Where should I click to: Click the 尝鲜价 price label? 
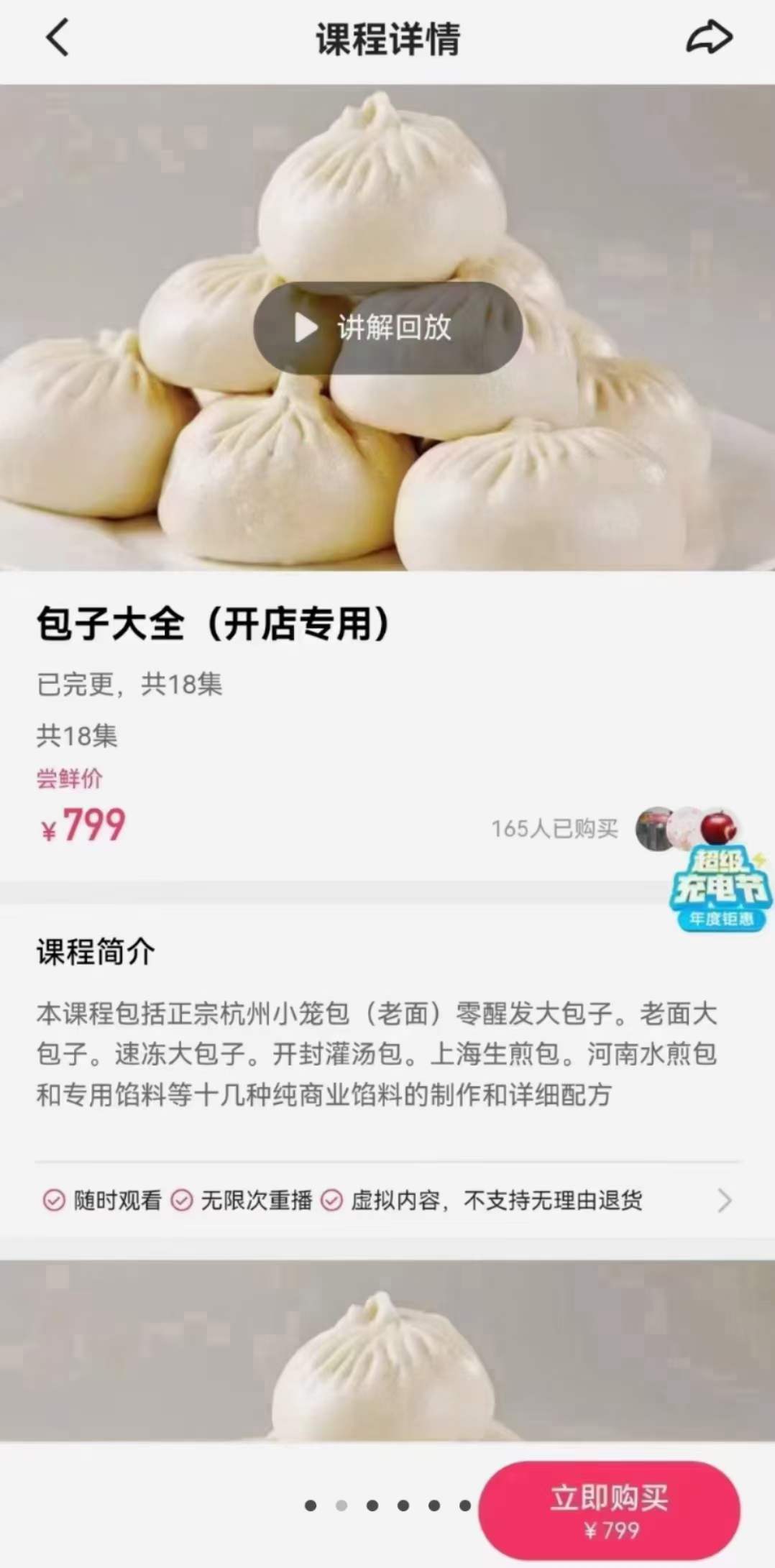[x=70, y=778]
